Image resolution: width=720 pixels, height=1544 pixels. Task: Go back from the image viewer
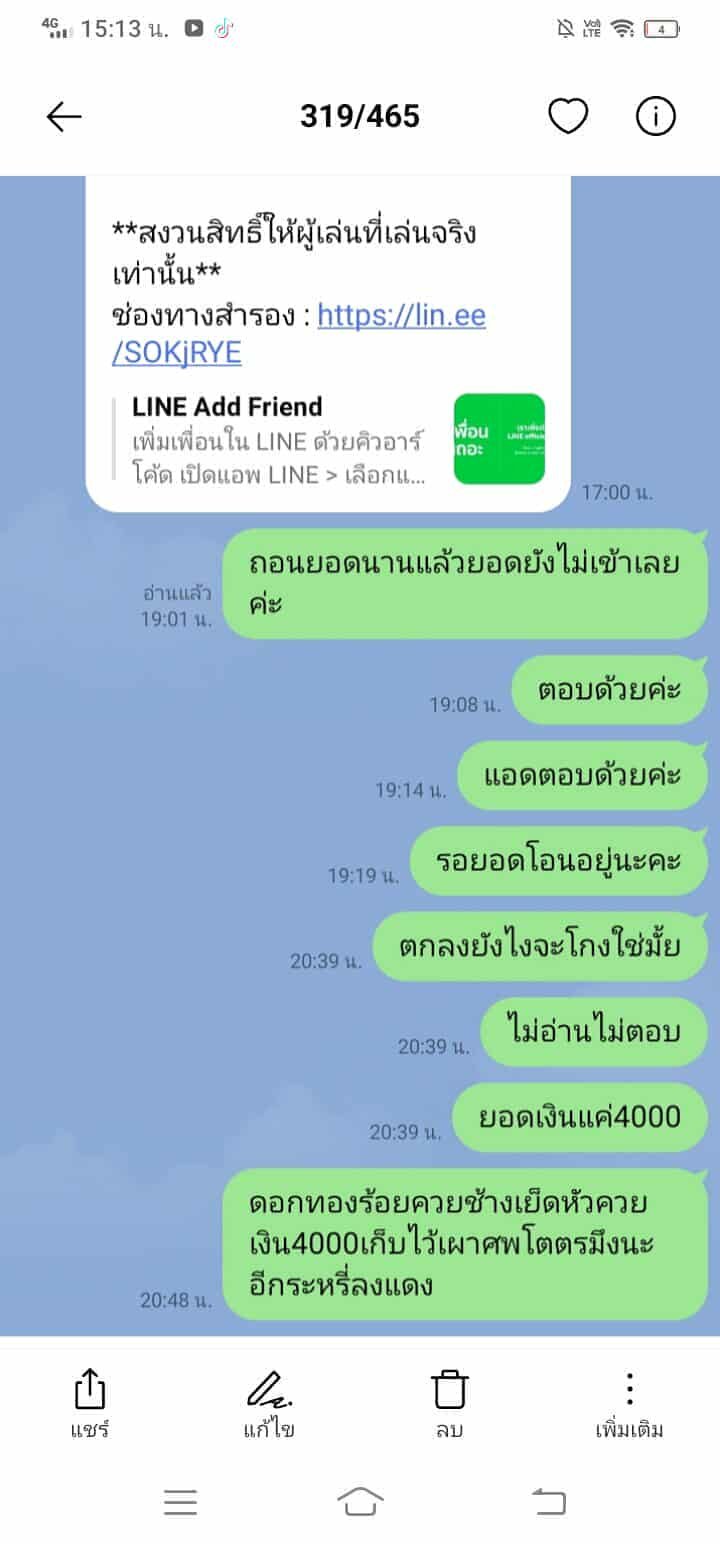64,117
